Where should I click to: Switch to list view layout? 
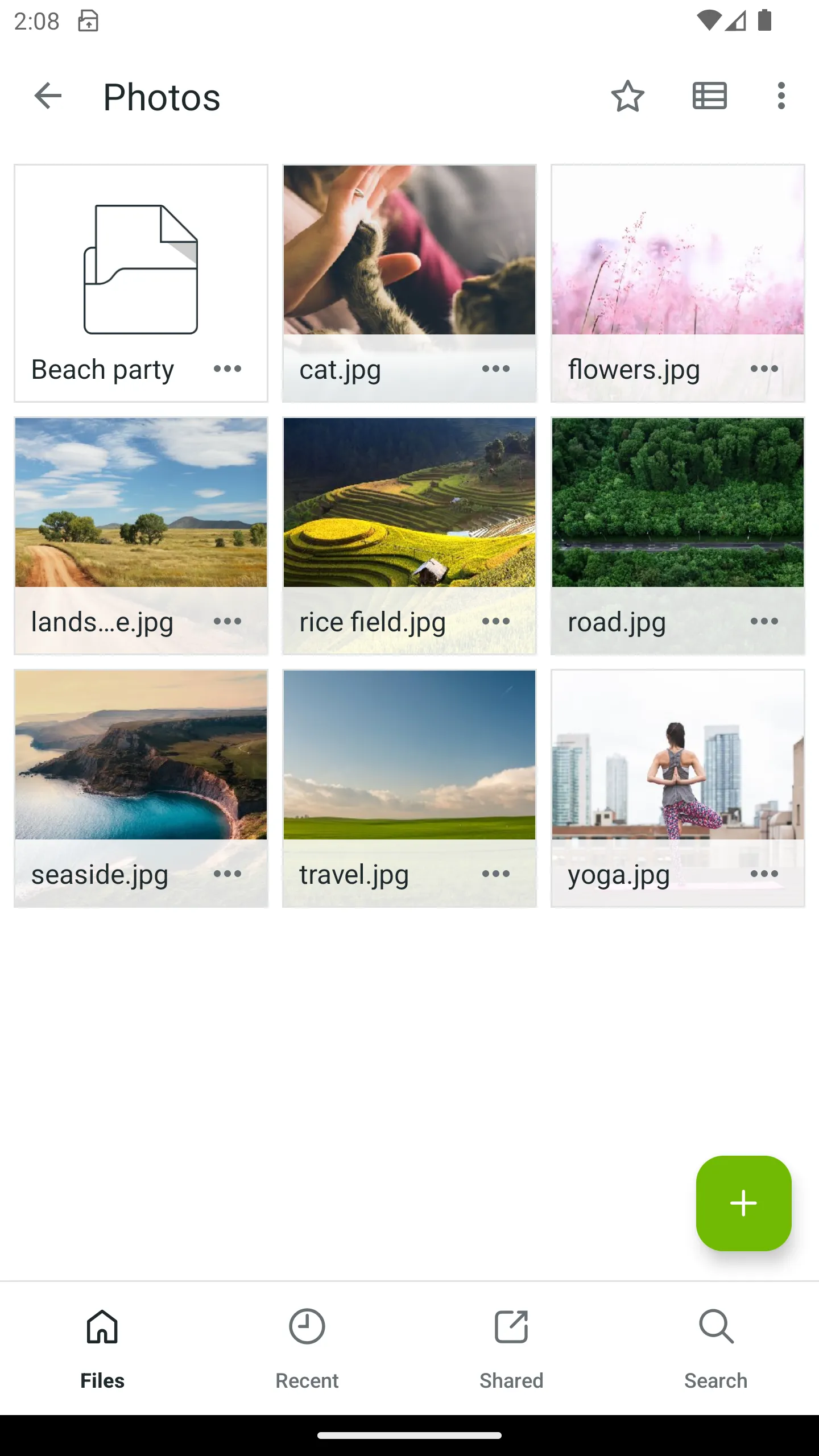pos(709,96)
